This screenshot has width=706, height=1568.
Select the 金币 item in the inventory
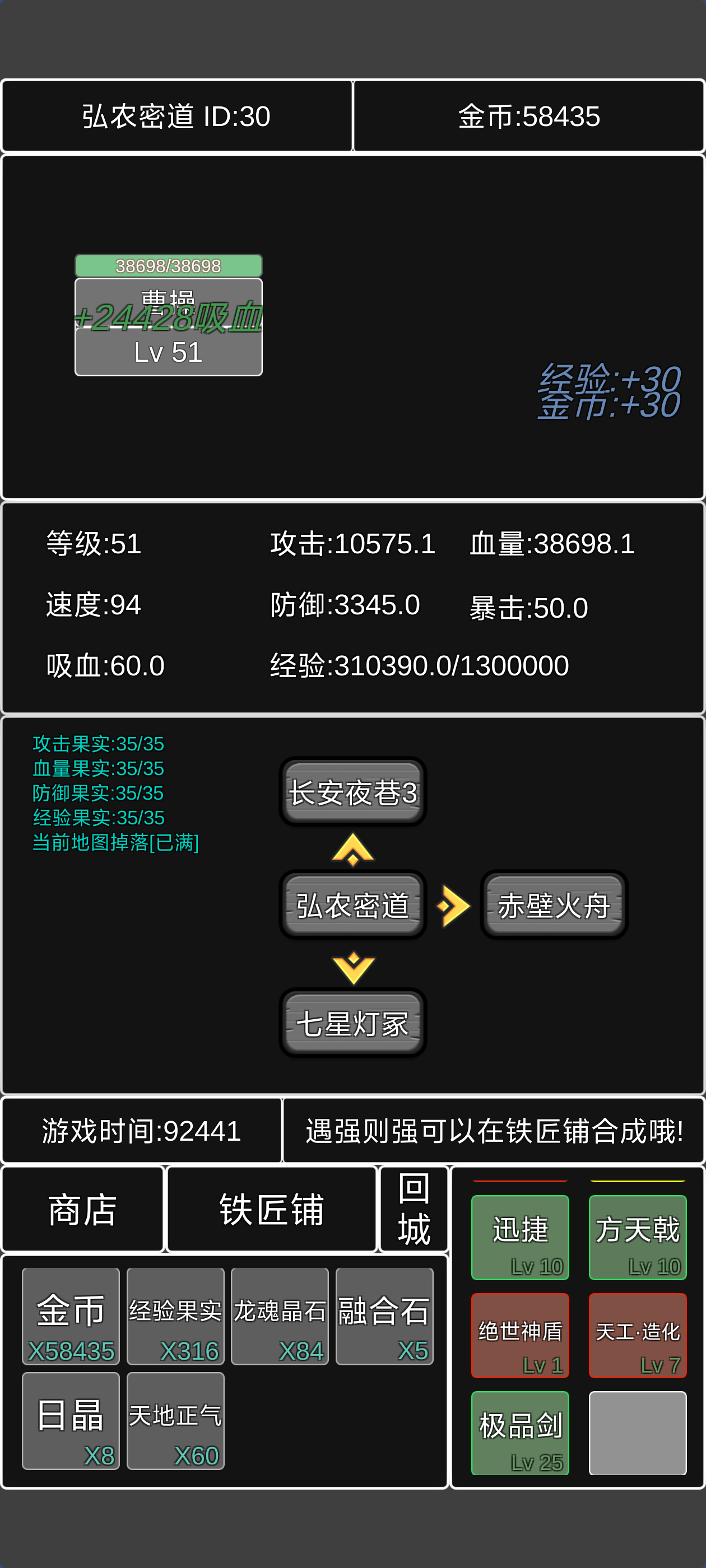point(70,1317)
